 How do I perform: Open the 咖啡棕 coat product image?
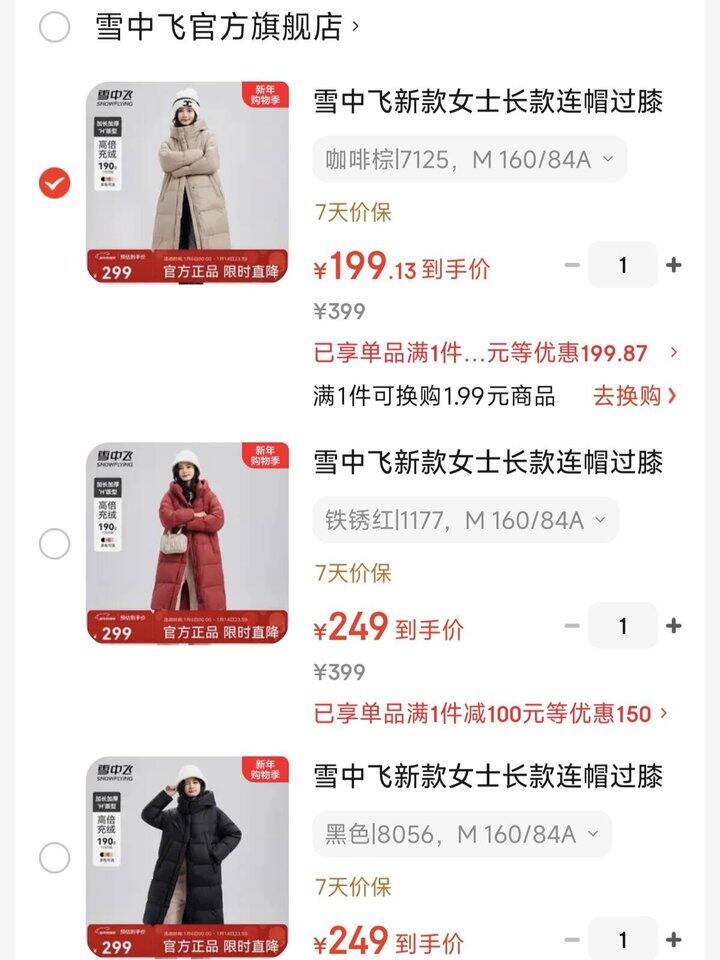coord(187,182)
